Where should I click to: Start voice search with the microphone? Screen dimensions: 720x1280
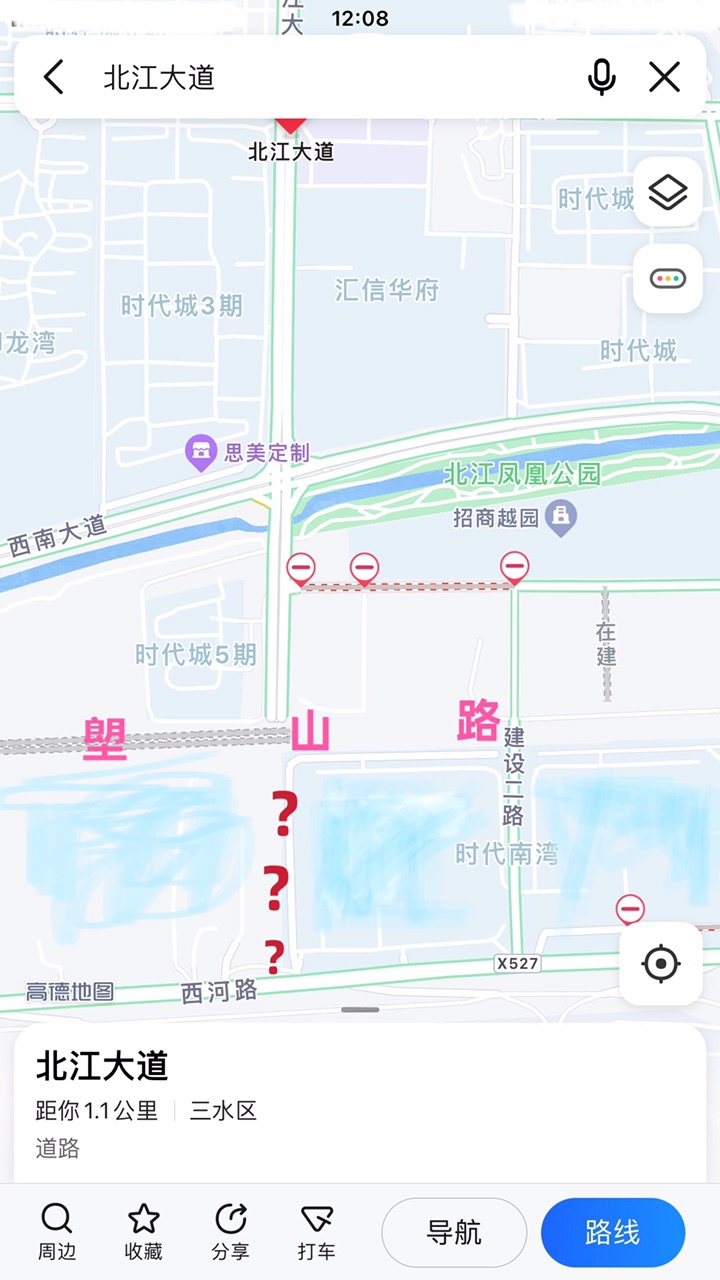(601, 77)
